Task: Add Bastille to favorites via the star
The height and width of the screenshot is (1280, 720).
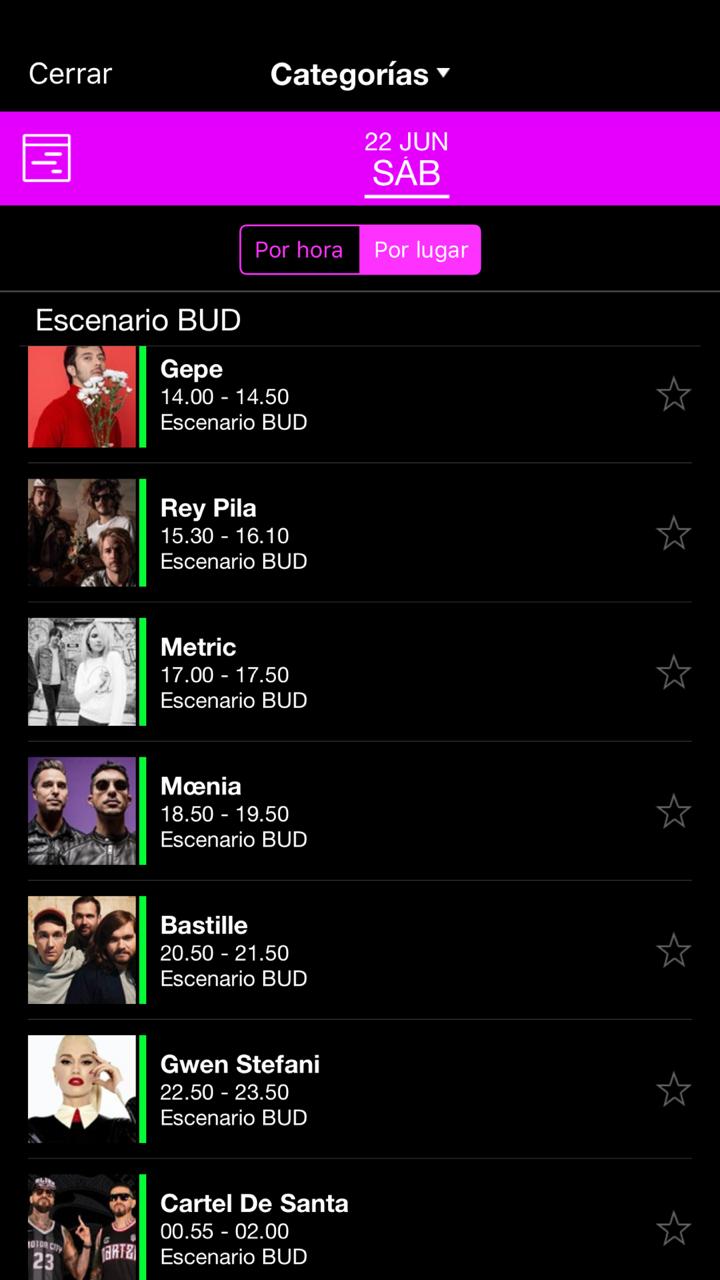Action: click(x=673, y=951)
